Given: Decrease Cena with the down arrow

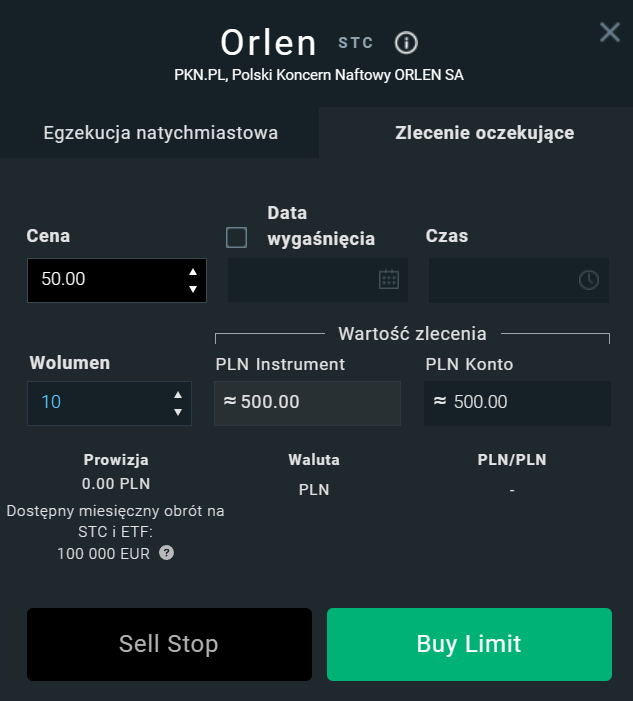Looking at the screenshot, I should click(x=193, y=290).
